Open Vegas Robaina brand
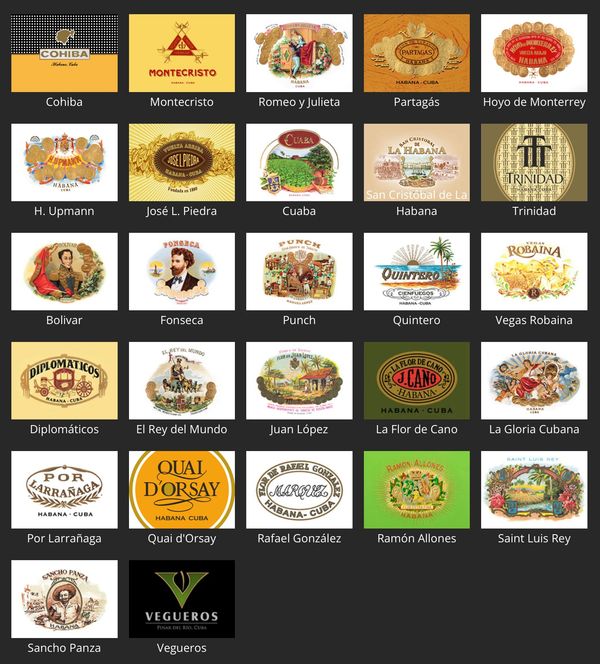Viewport: 600px width, 664px height. click(x=534, y=271)
